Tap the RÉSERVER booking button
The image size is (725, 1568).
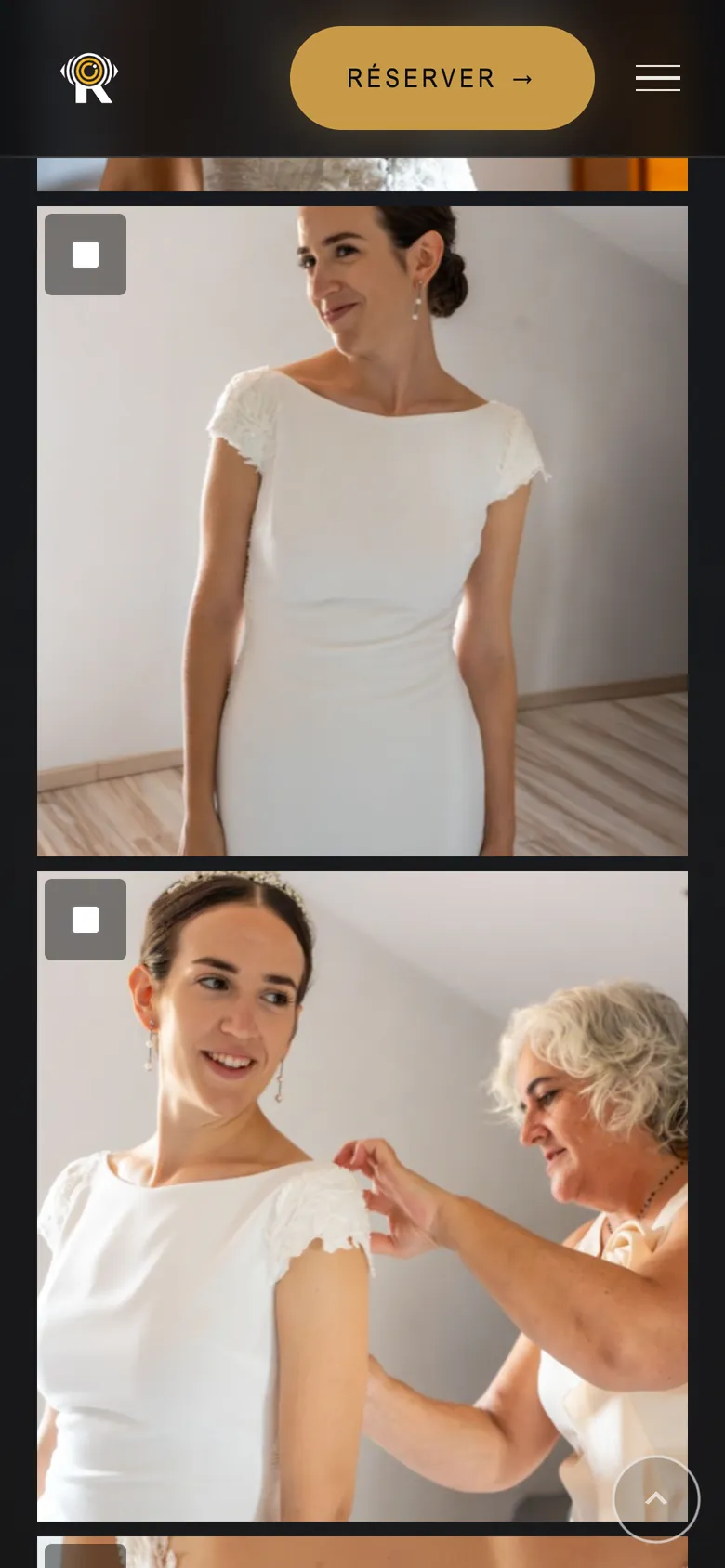click(x=442, y=78)
